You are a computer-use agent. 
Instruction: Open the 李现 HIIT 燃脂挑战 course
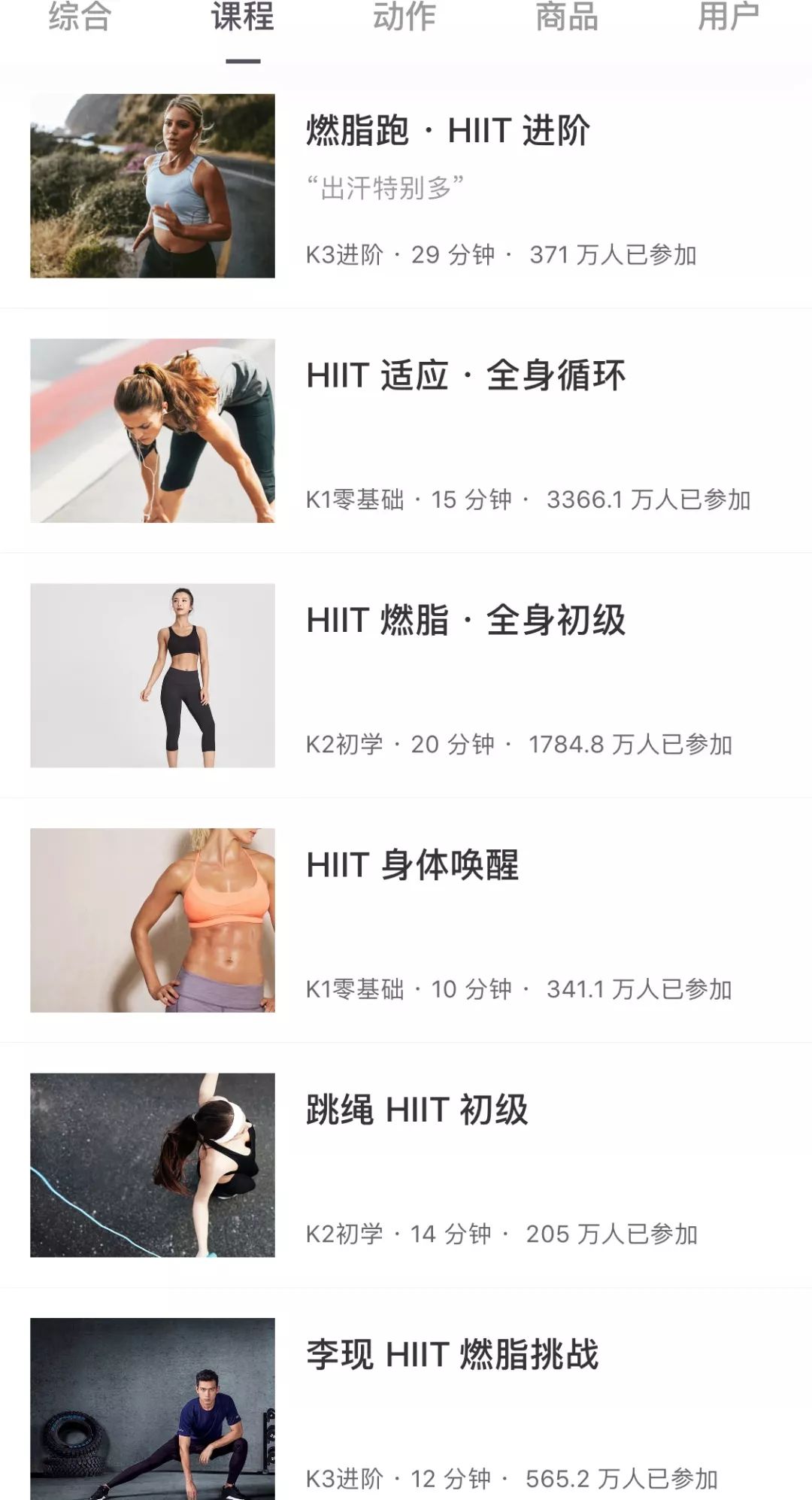(406, 1395)
